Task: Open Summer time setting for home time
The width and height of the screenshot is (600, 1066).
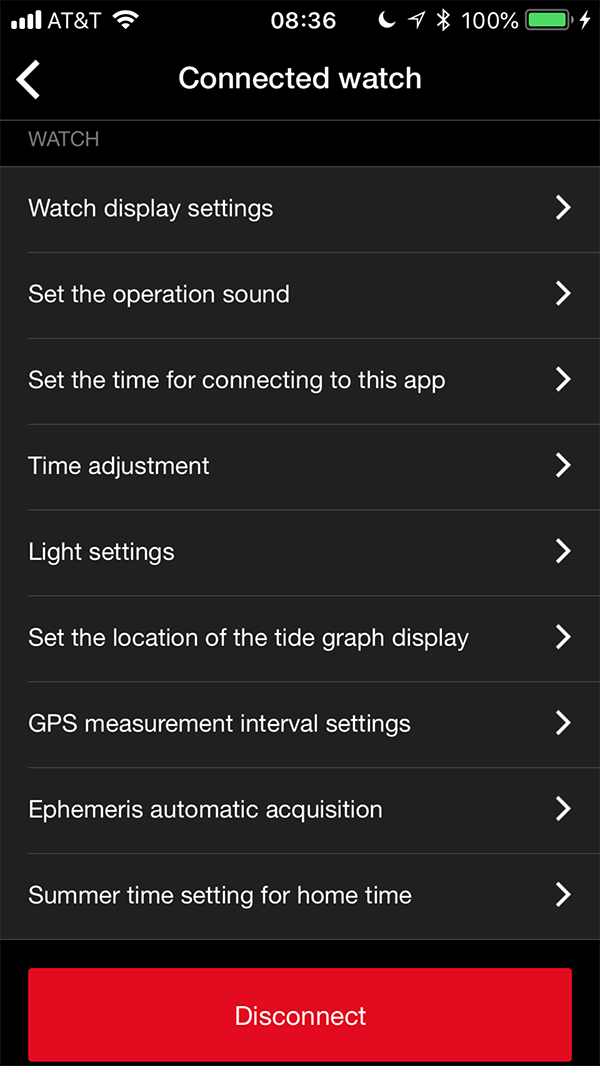Action: pyautogui.click(x=300, y=896)
